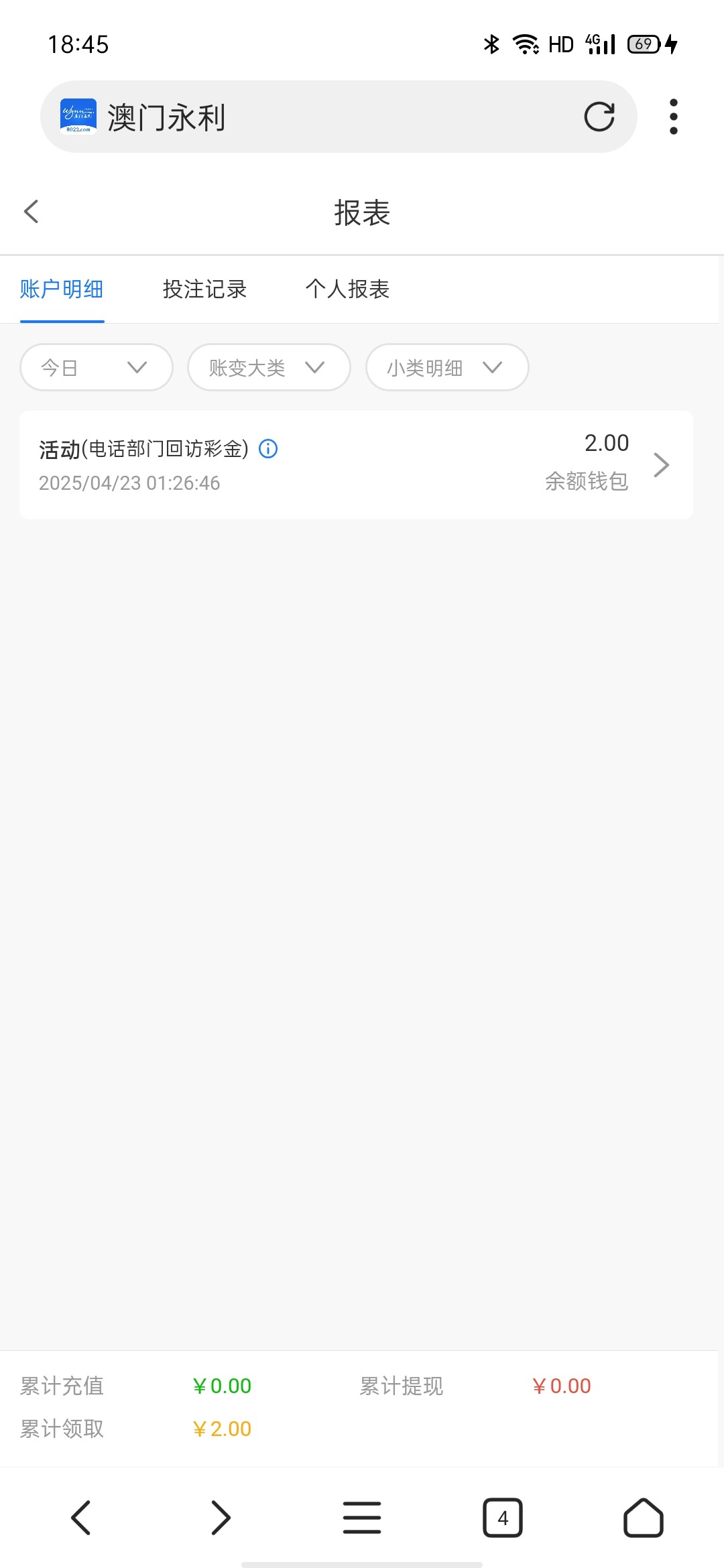
Task: Open the tab switcher showing 4 tabs
Action: pyautogui.click(x=503, y=1518)
